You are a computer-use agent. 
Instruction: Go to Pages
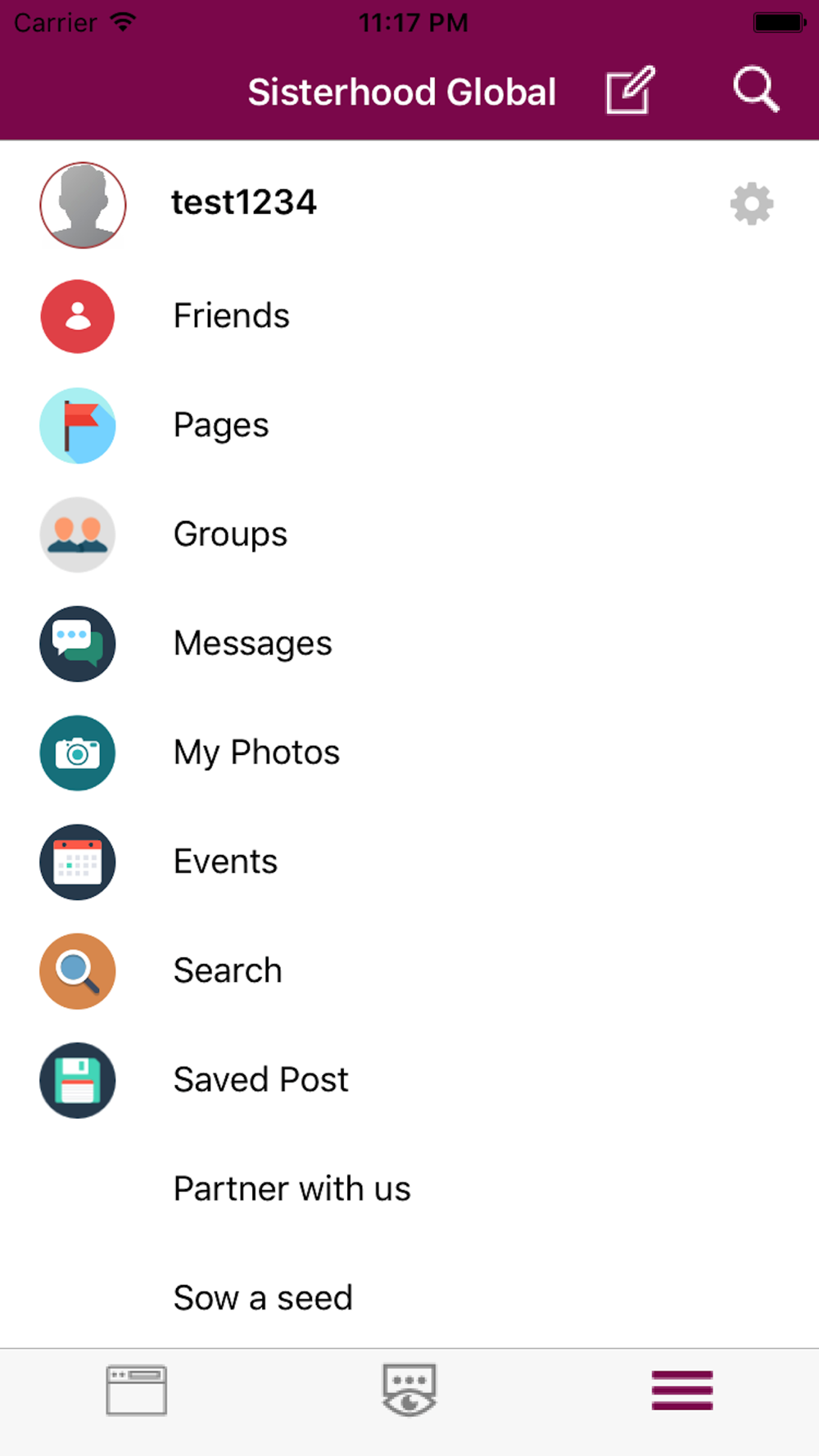tap(409, 425)
